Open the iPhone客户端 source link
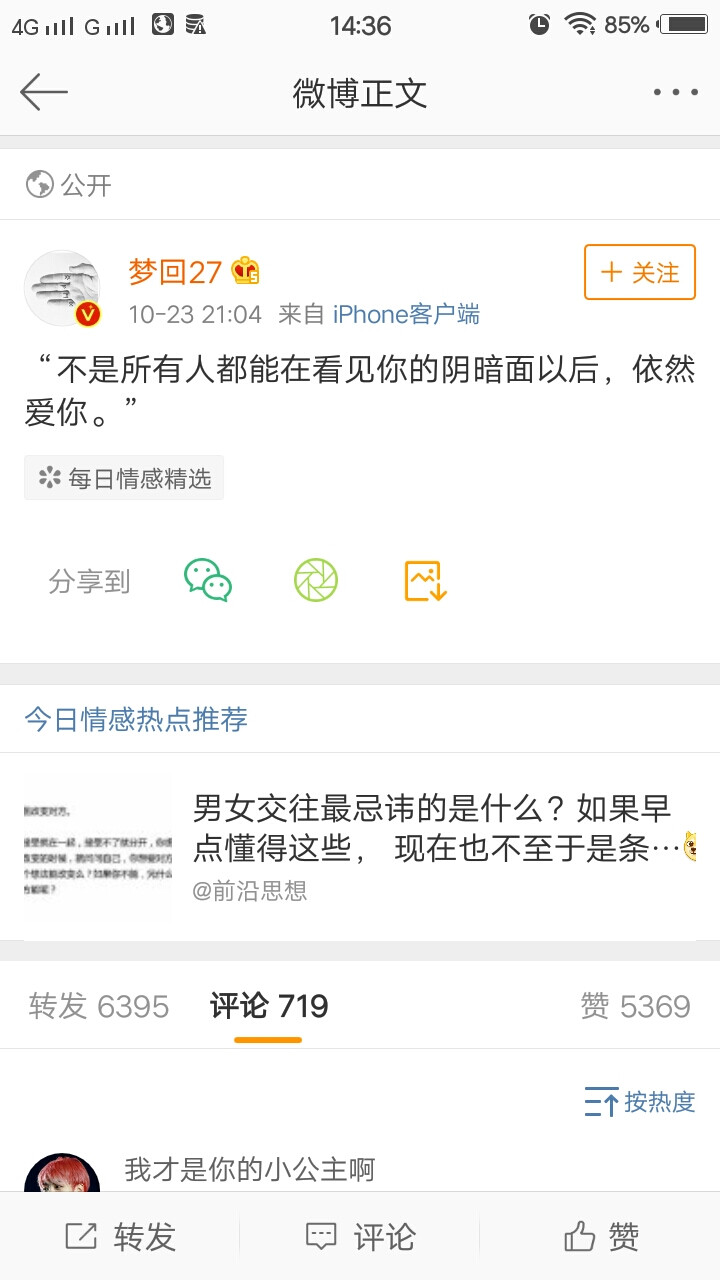720x1280 pixels. coord(406,315)
